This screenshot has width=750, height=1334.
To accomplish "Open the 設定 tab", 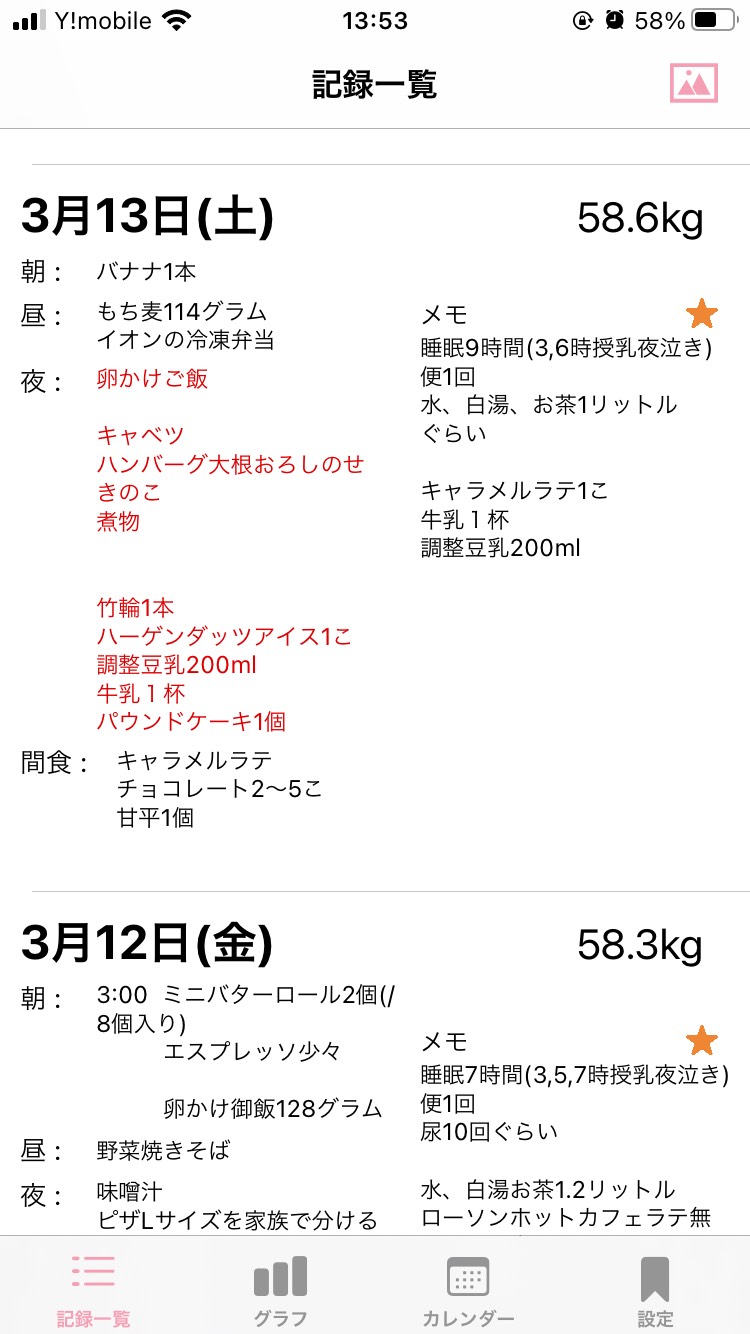I will [x=655, y=1289].
